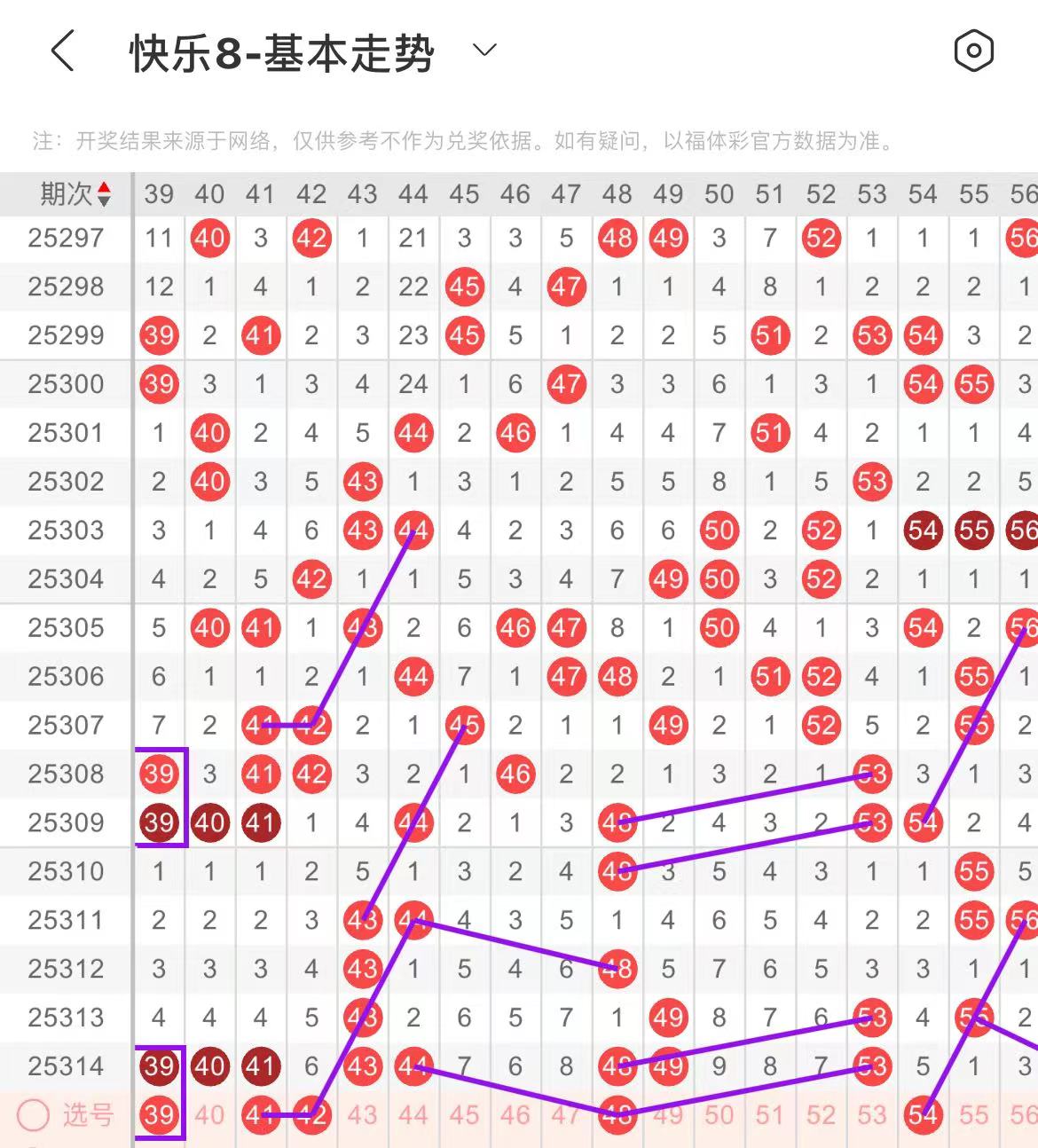The width and height of the screenshot is (1038, 1148).
Task: Expand the 快乐8-基本走势 chart type dropdown
Action: [484, 51]
